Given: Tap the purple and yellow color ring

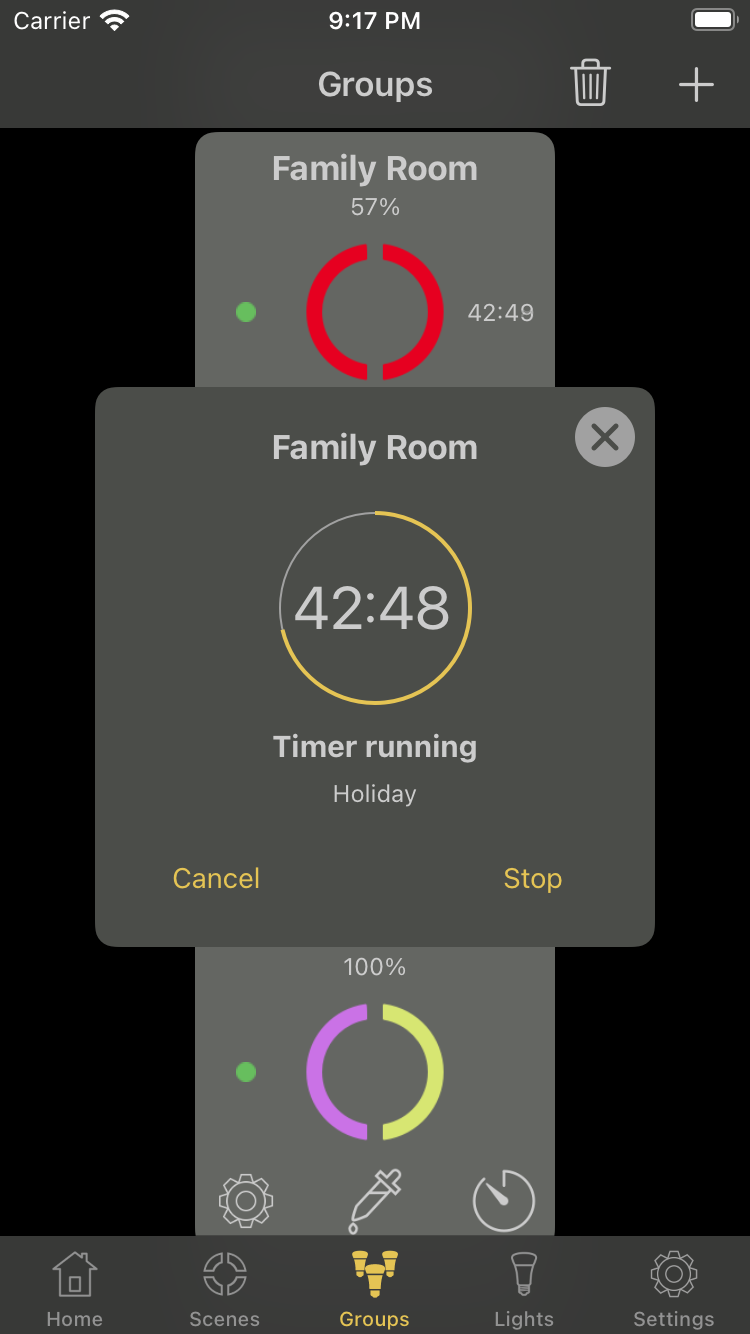Looking at the screenshot, I should click(375, 1072).
